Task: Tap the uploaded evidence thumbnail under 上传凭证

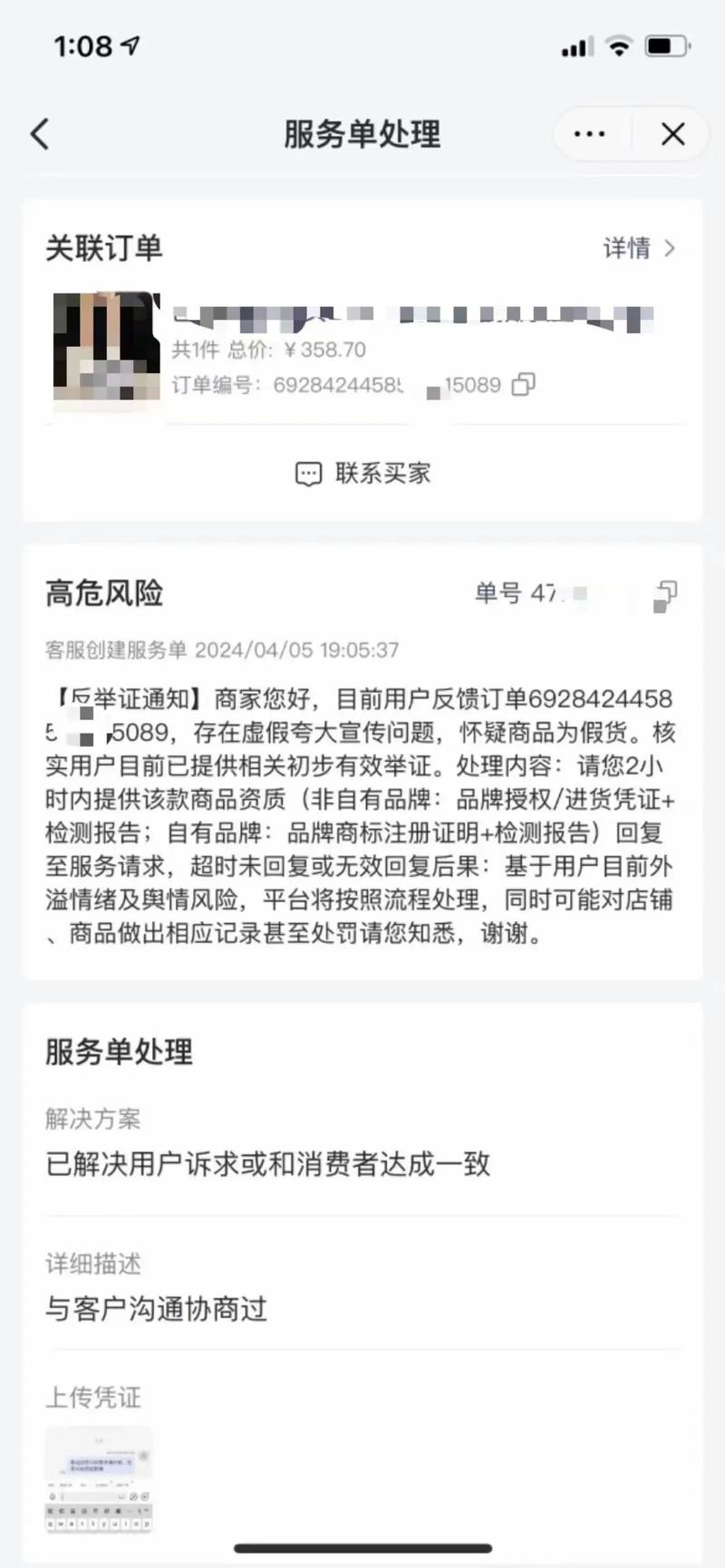Action: (100, 1482)
